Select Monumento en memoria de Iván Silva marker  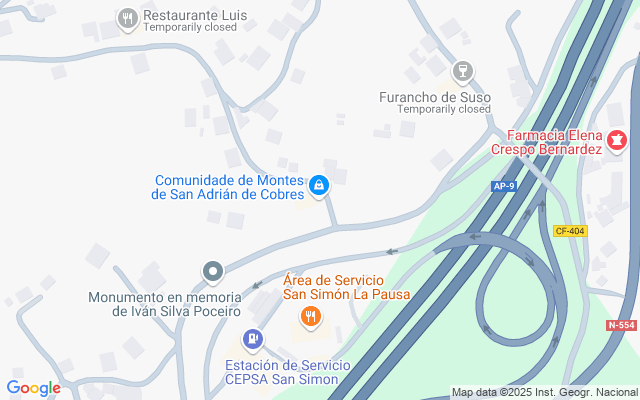click(x=212, y=271)
